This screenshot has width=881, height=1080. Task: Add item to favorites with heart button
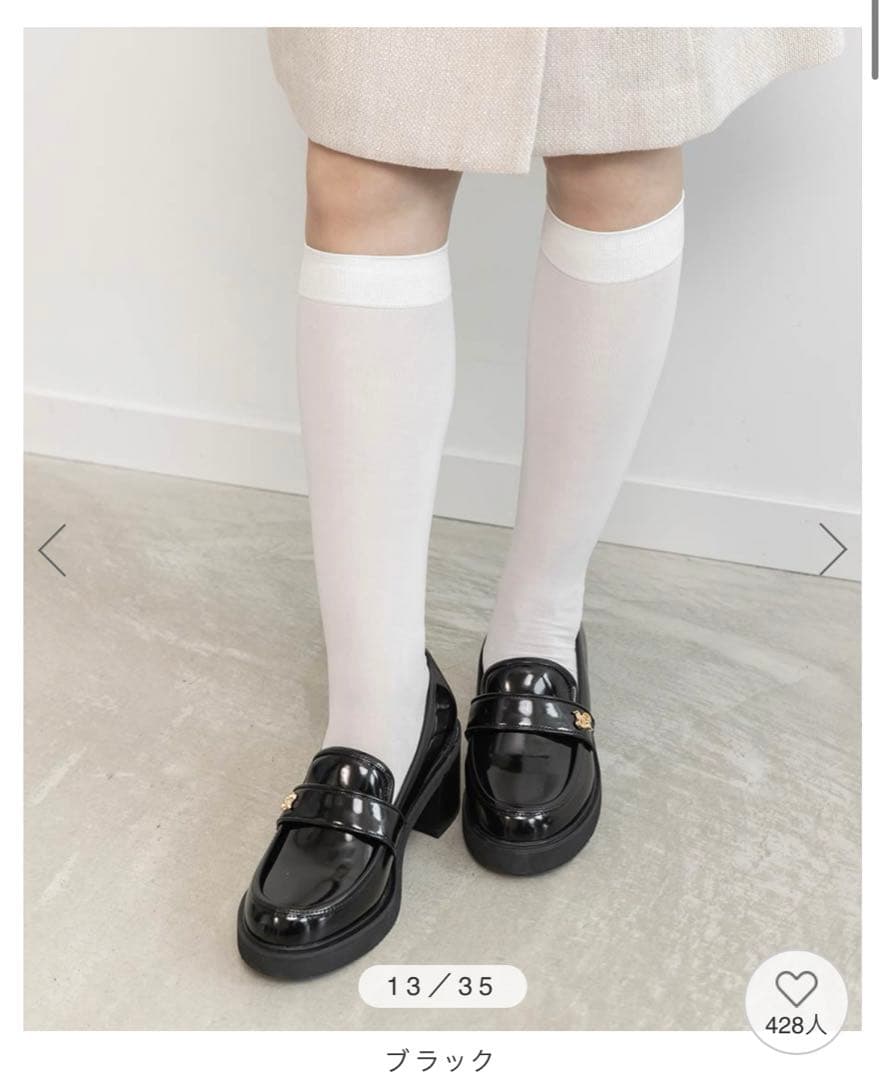[796, 1001]
